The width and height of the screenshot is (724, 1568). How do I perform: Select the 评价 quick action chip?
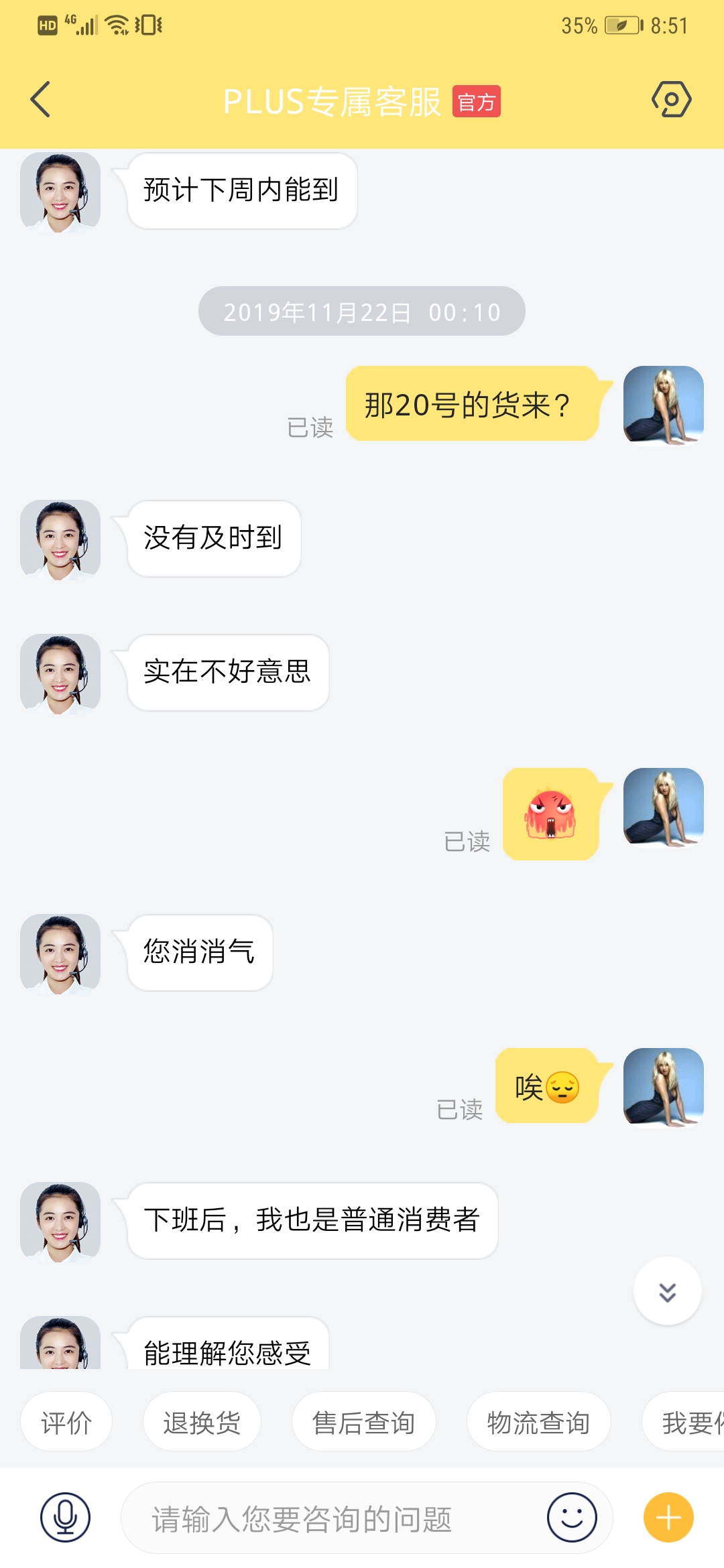click(66, 1422)
